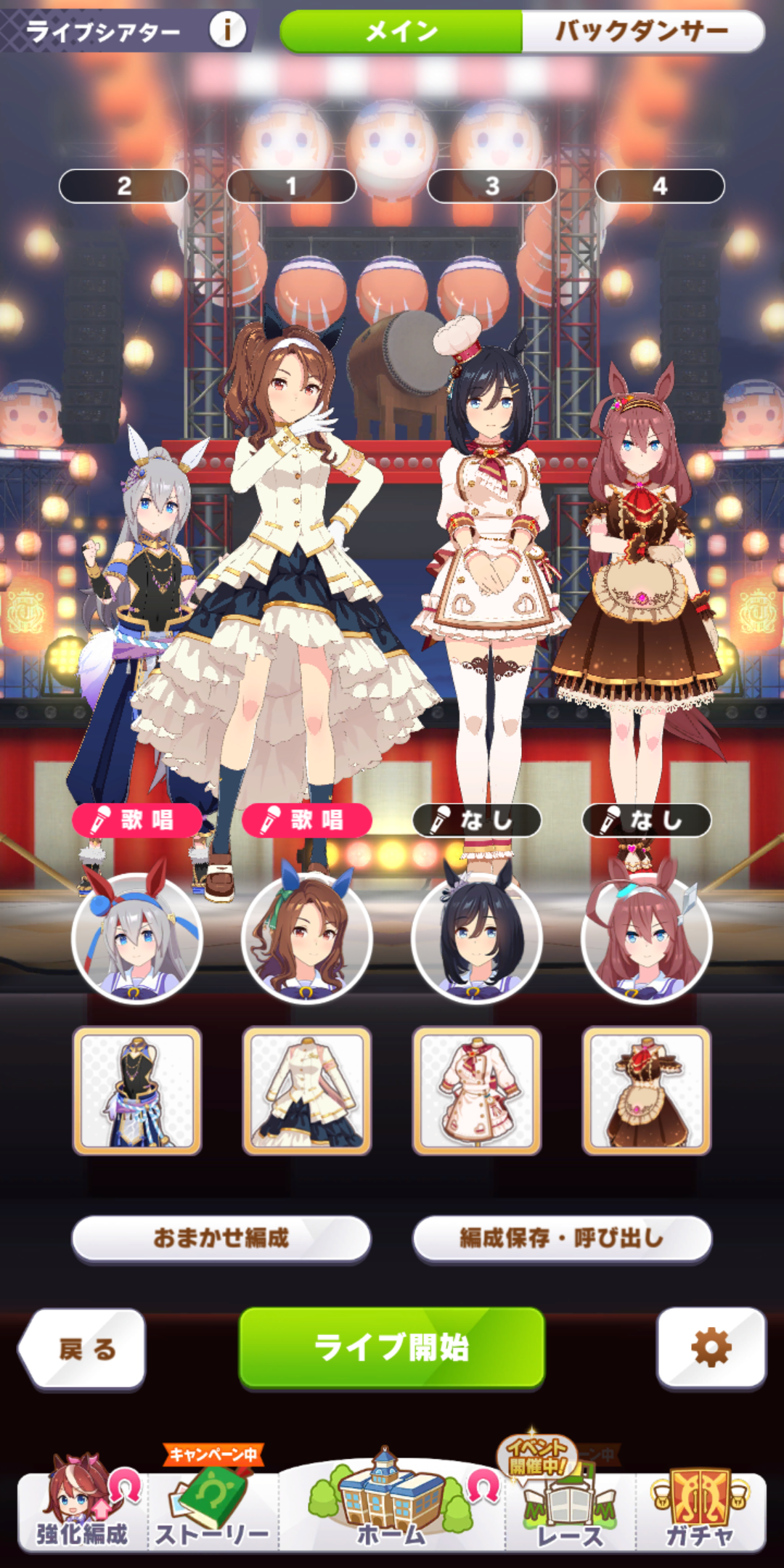Toggle 歌唱 for the gray-haired character

point(137,820)
